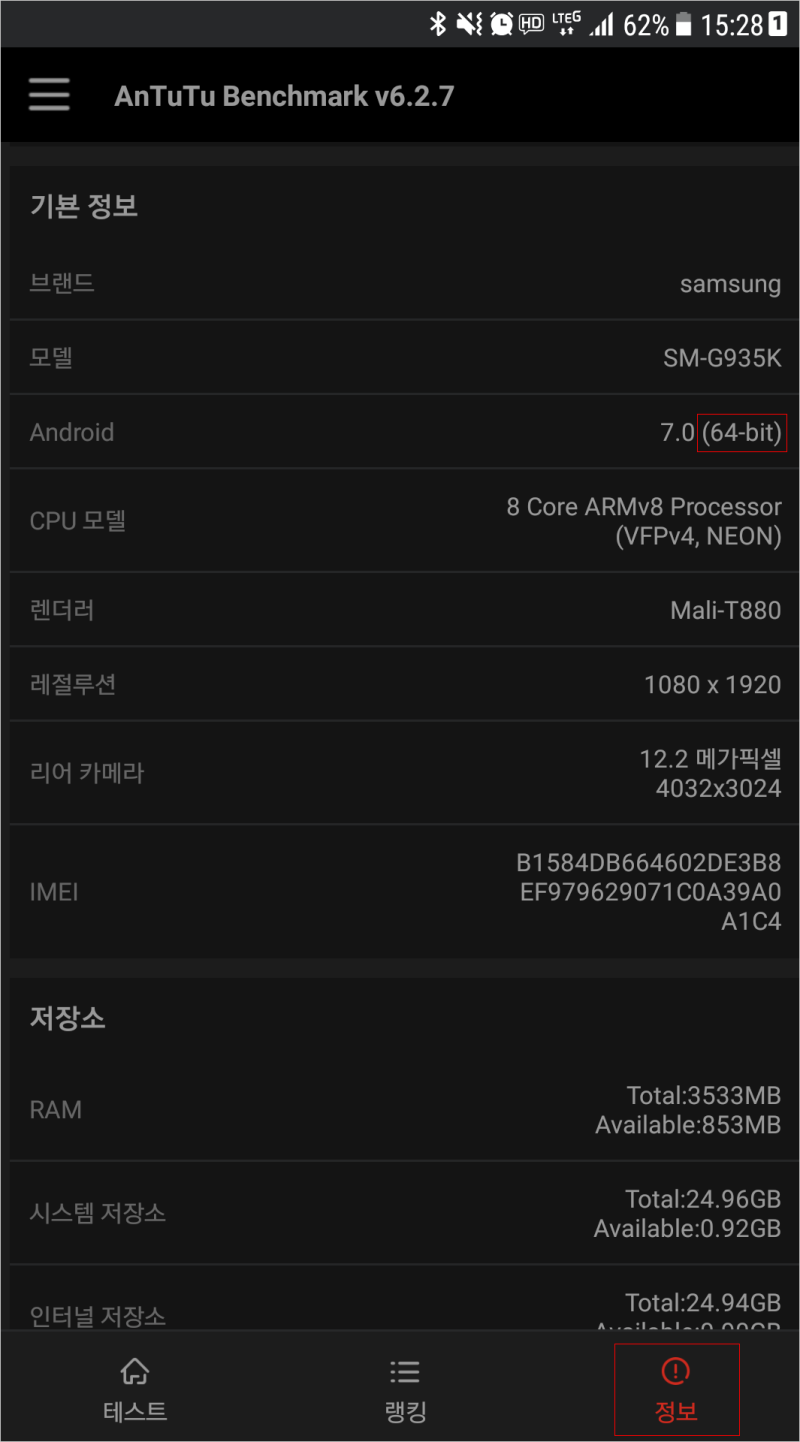Select the 랭킹 list icon

[404, 1371]
